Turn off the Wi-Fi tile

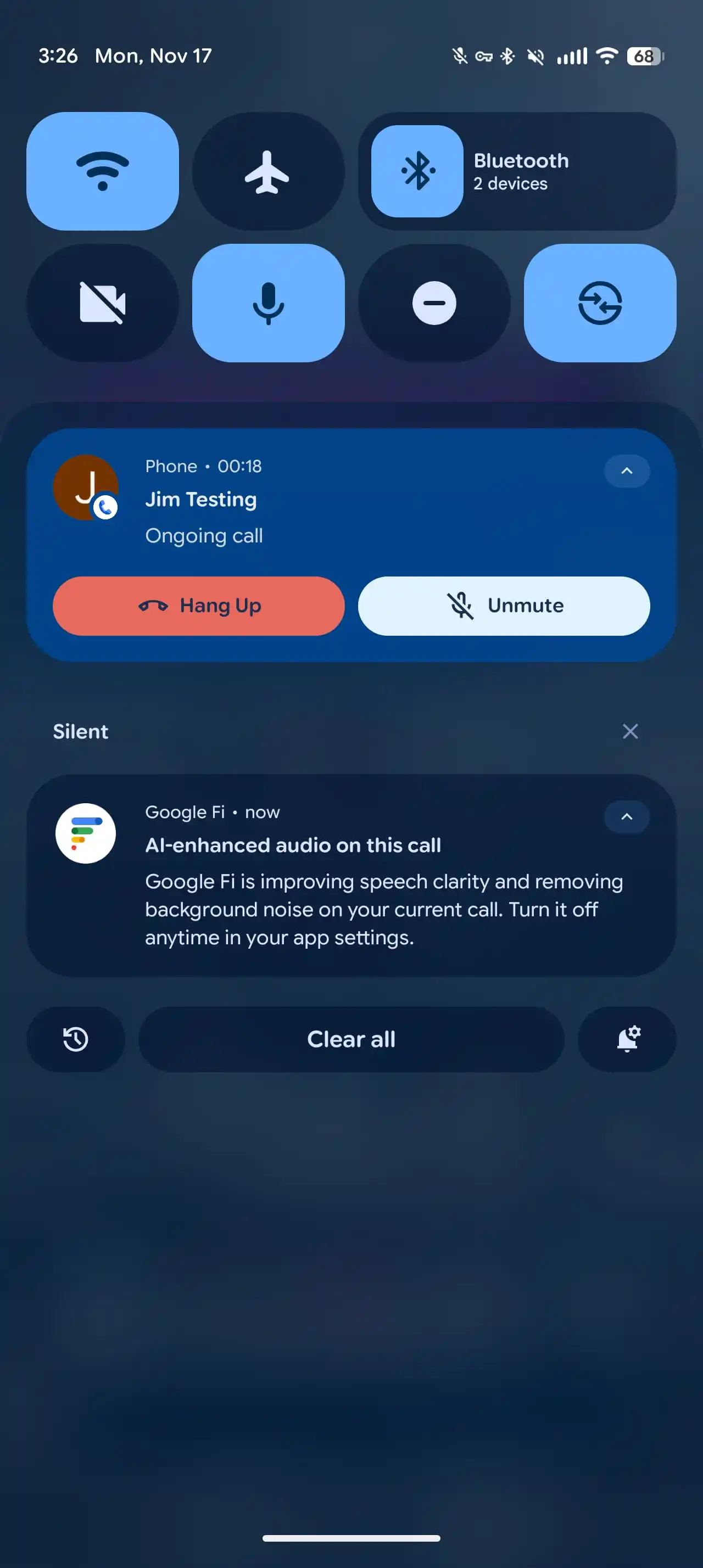pyautogui.click(x=102, y=171)
